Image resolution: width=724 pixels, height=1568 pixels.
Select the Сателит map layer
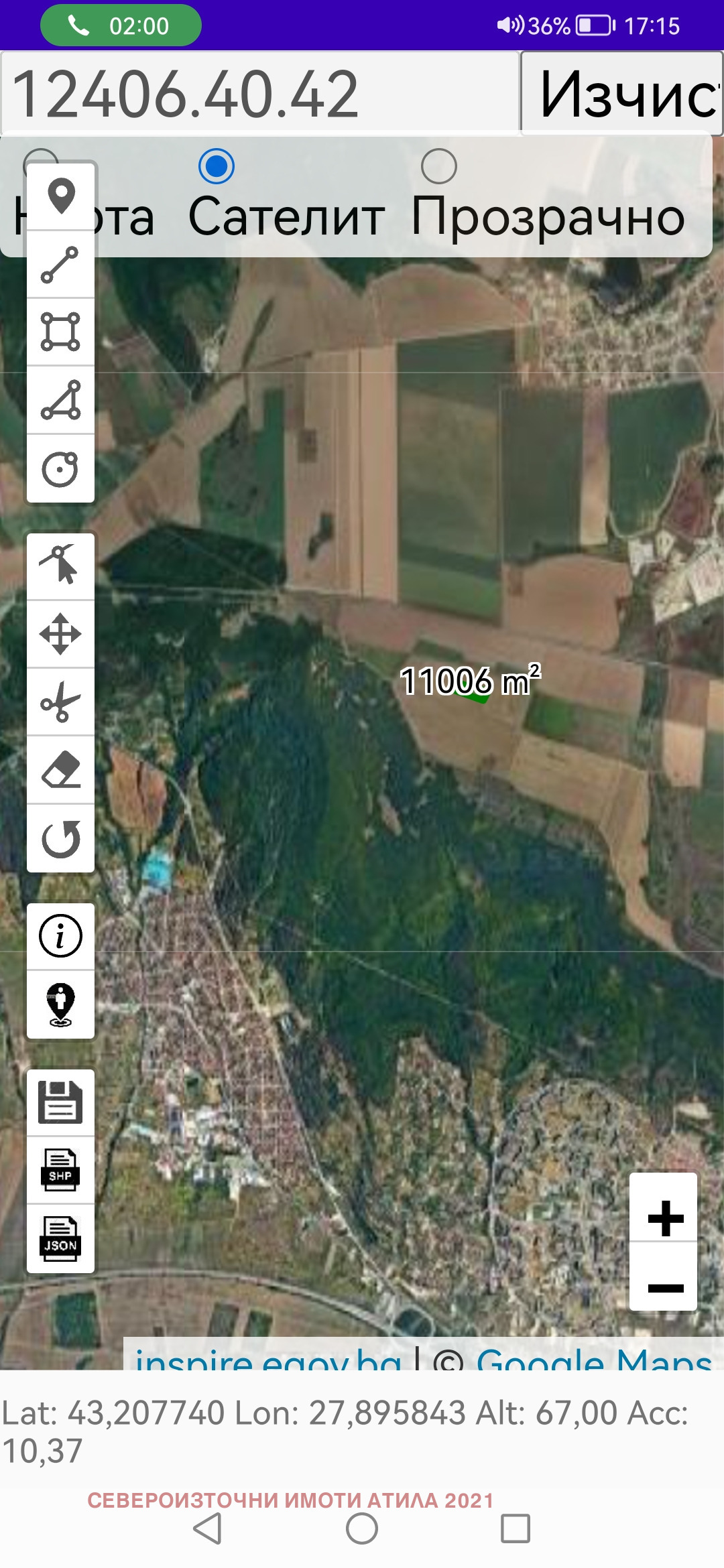217,166
